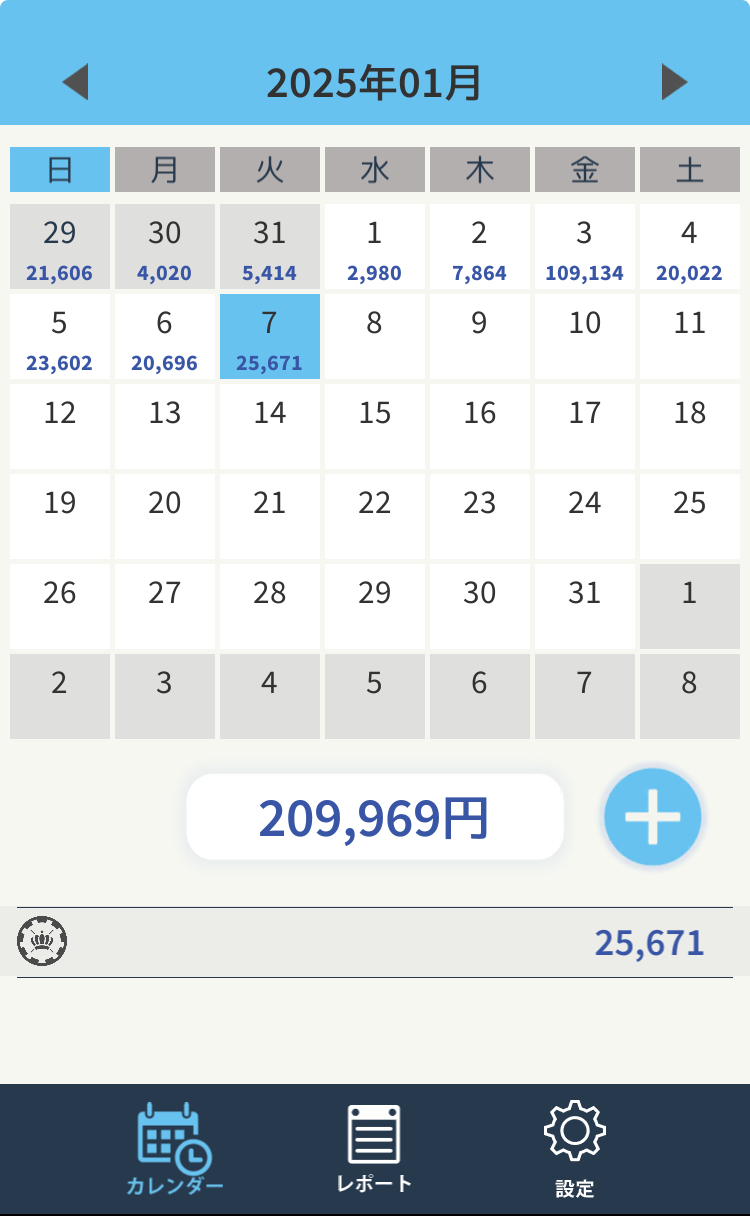Image resolution: width=750 pixels, height=1216 pixels.
Task: Choose January 6 with 20,696
Action: click(x=165, y=337)
